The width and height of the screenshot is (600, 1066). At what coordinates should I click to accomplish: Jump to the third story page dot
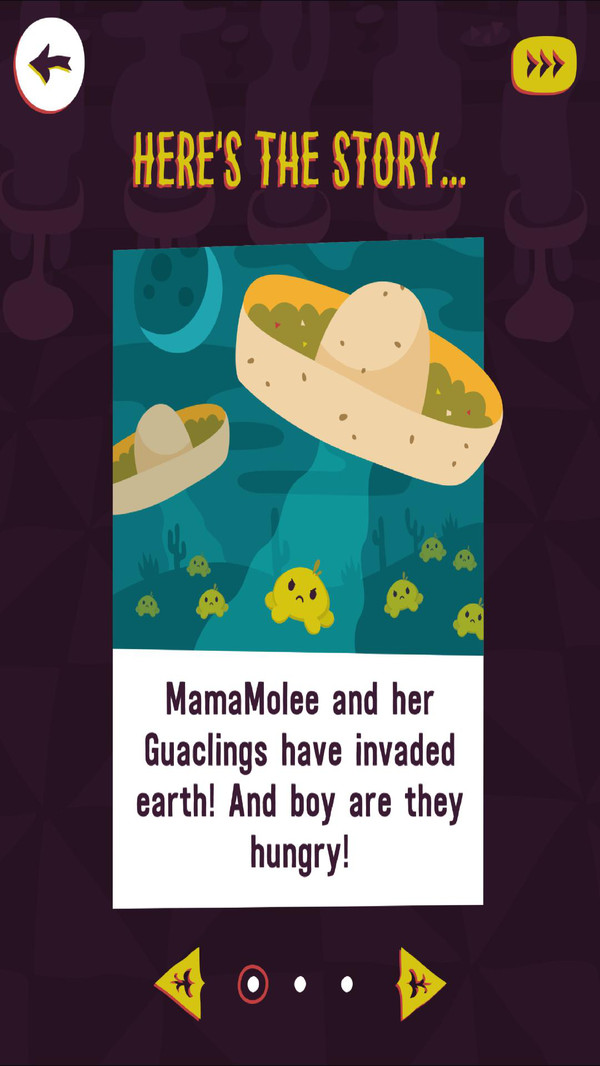(347, 985)
